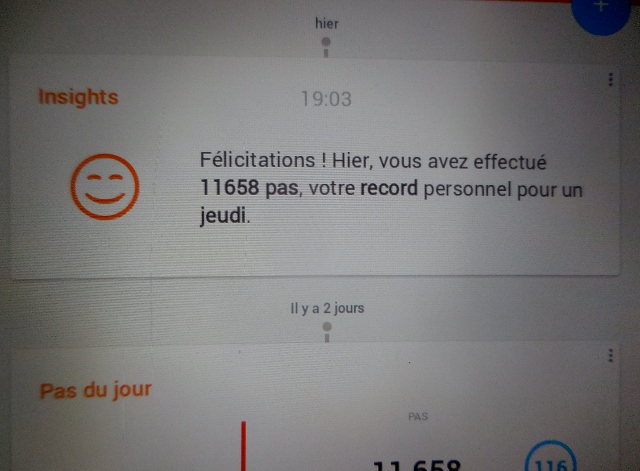Viewport: 640px width, 471px height.
Task: Open overflow menu on the Insights card
Action: (610, 81)
